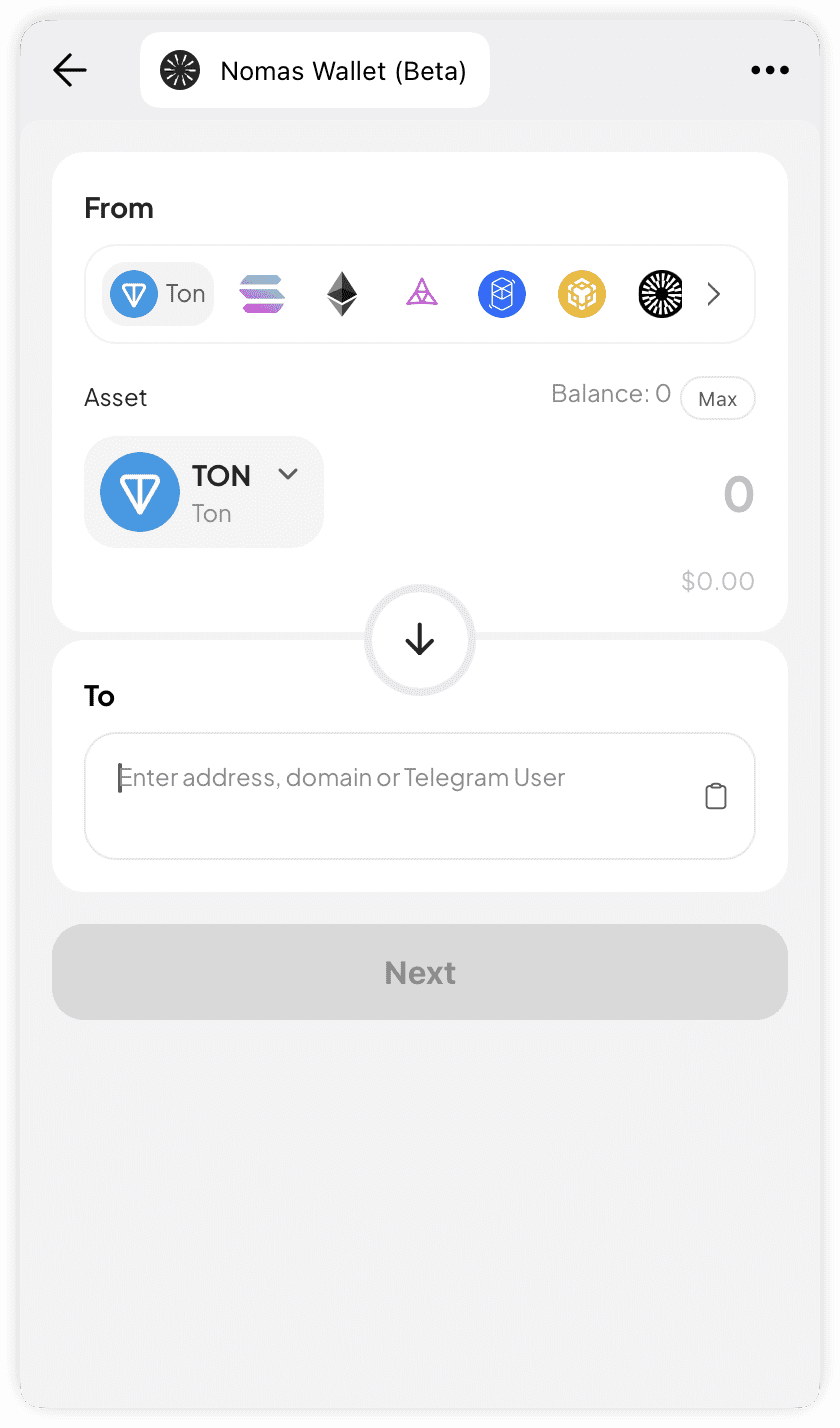Go back with the arrow icon

70,70
